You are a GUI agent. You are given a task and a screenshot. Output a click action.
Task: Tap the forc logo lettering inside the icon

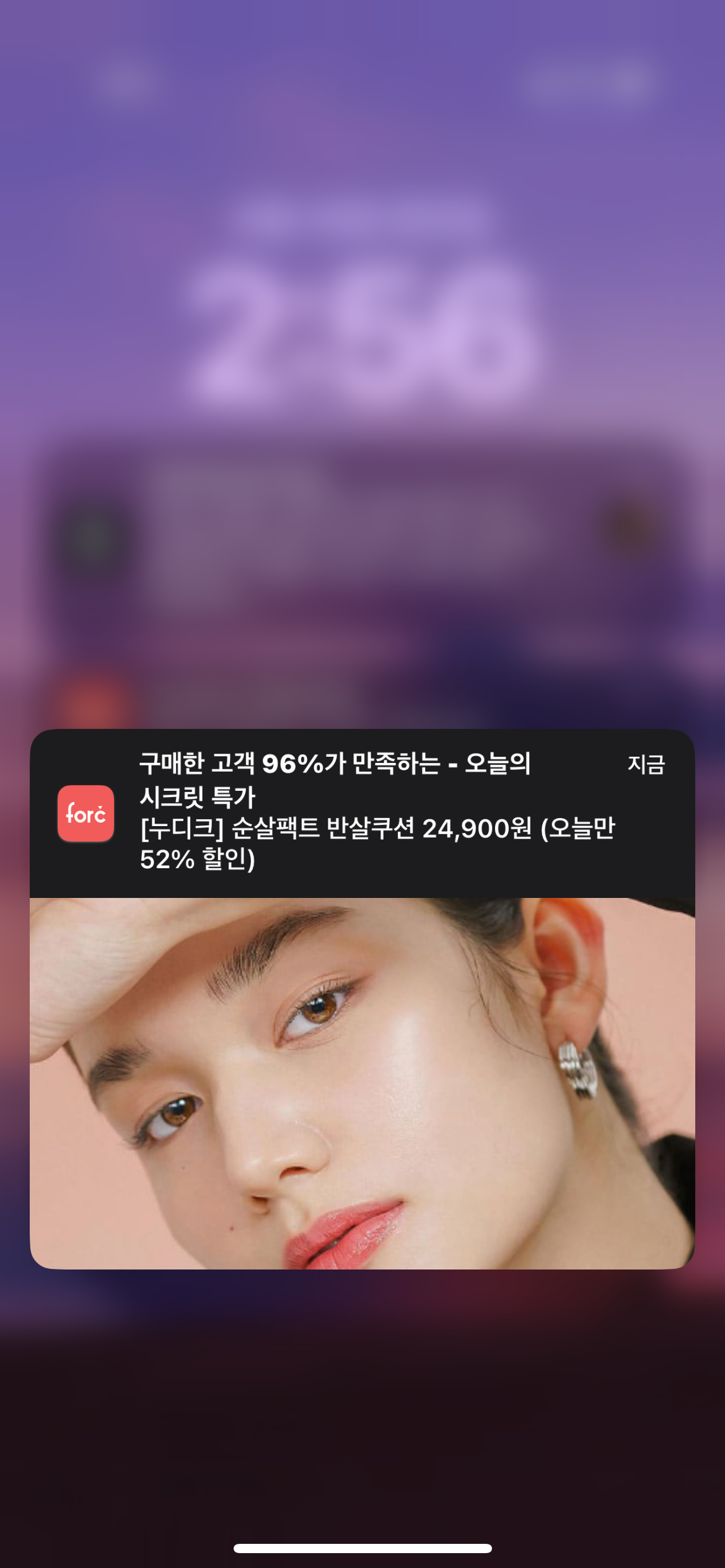(x=87, y=816)
